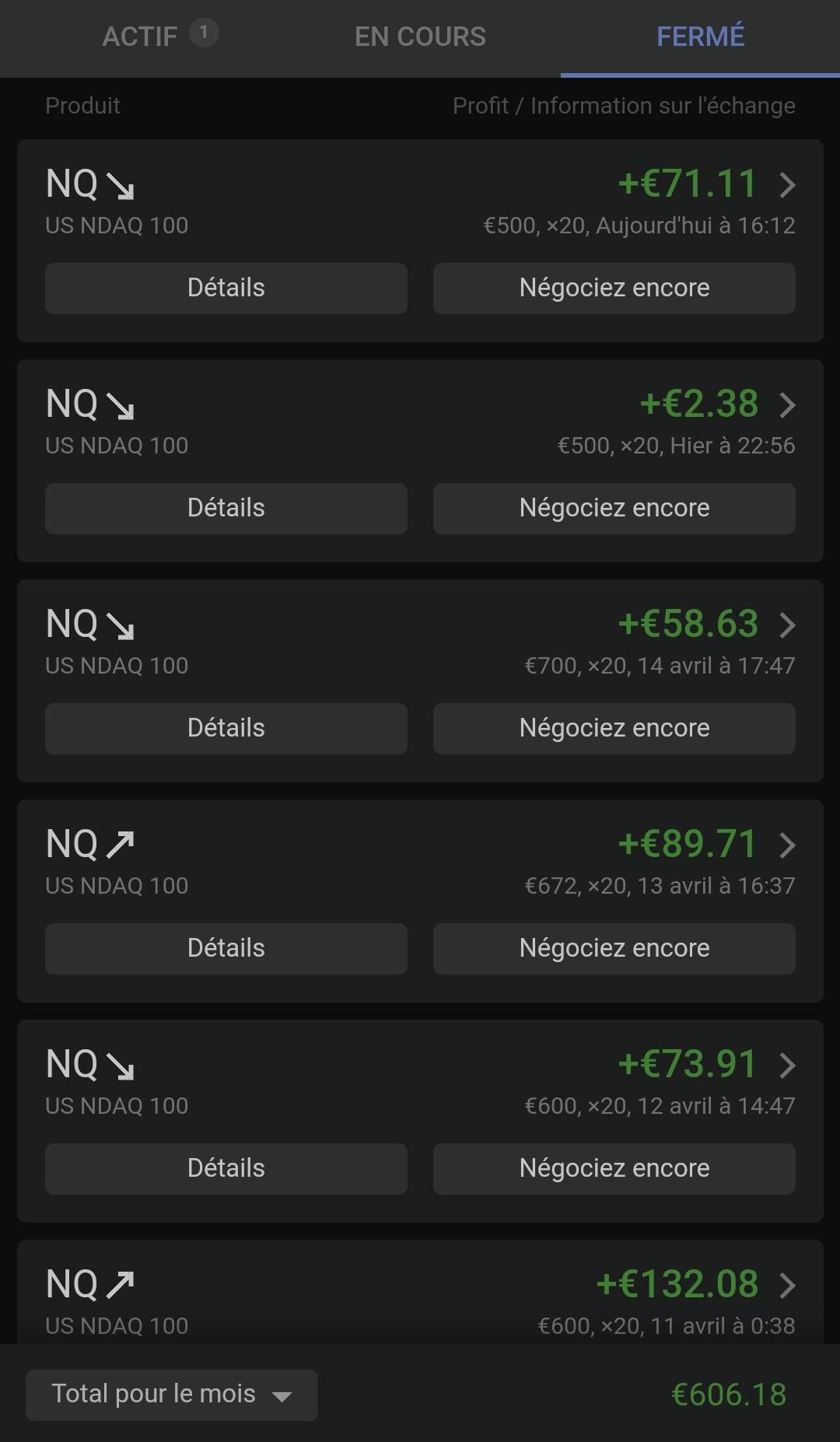Négociez encore on the +€73.91 trade

click(614, 1169)
